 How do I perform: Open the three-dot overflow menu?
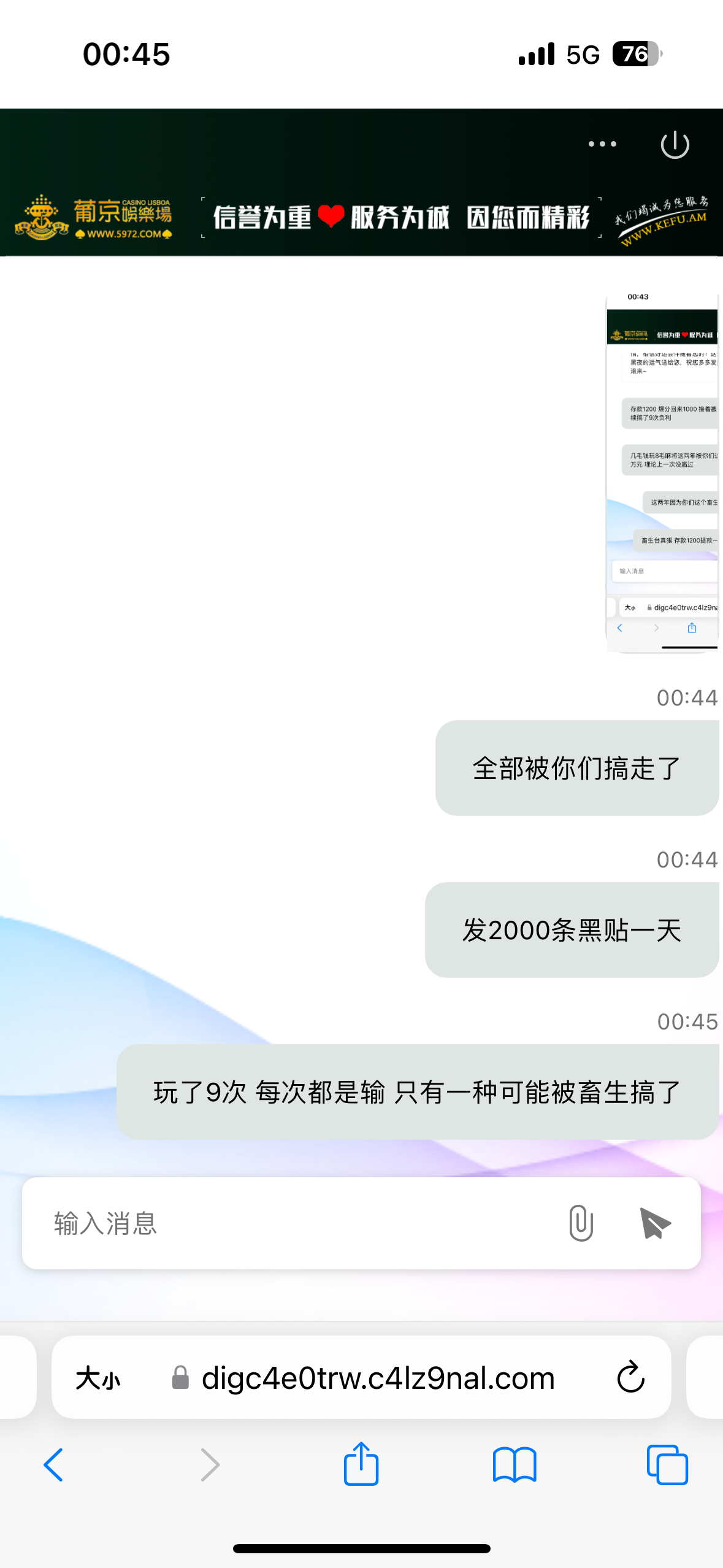(602, 144)
